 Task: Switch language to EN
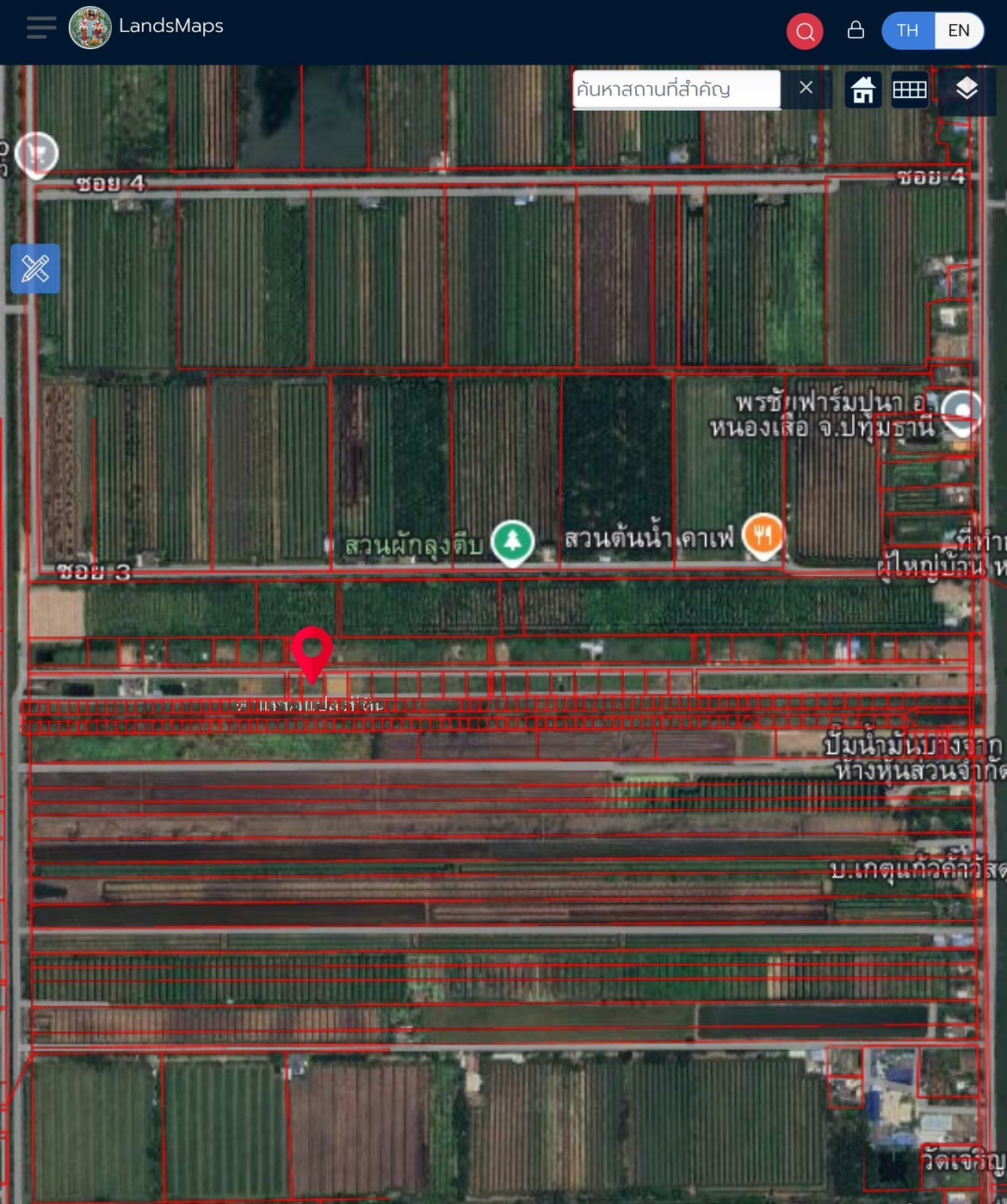point(959,31)
